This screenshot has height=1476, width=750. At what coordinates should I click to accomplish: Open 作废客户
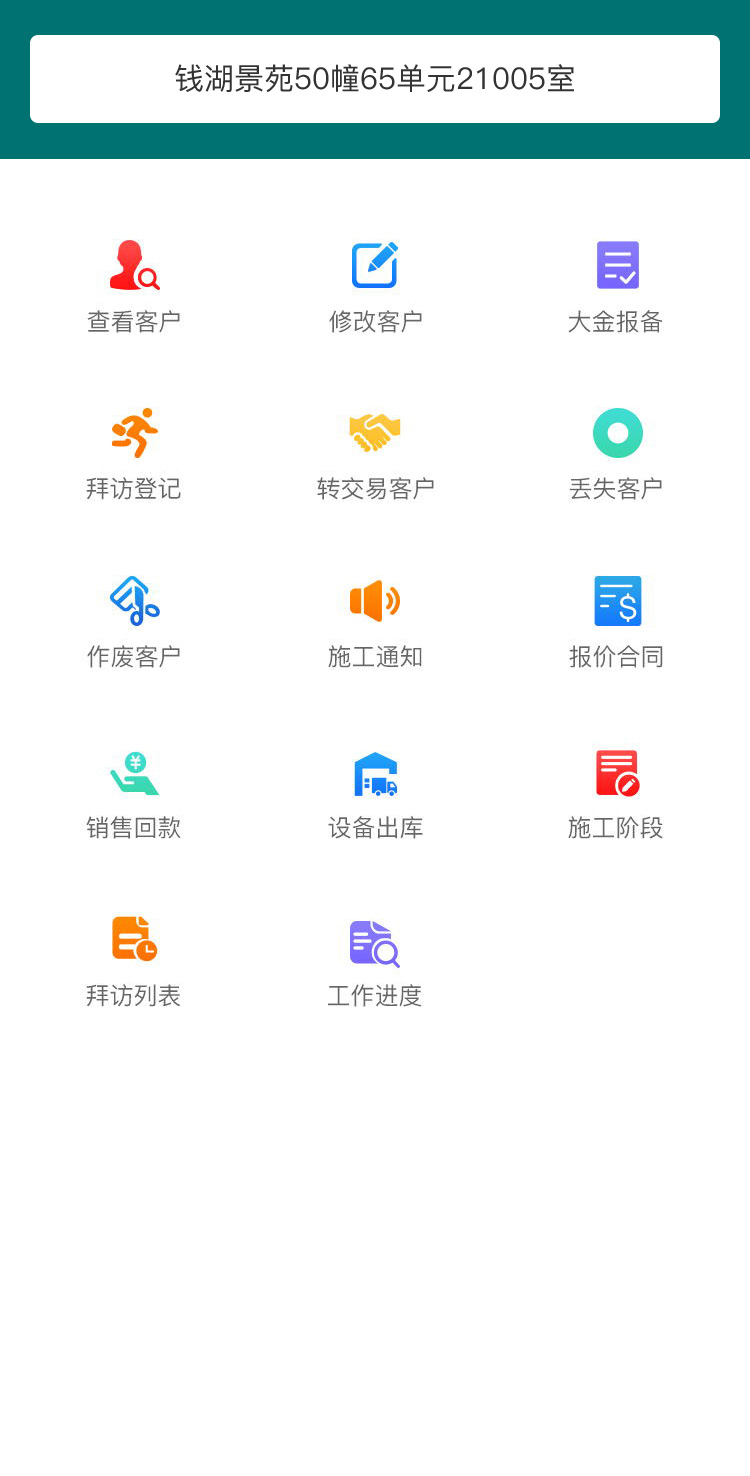click(134, 623)
